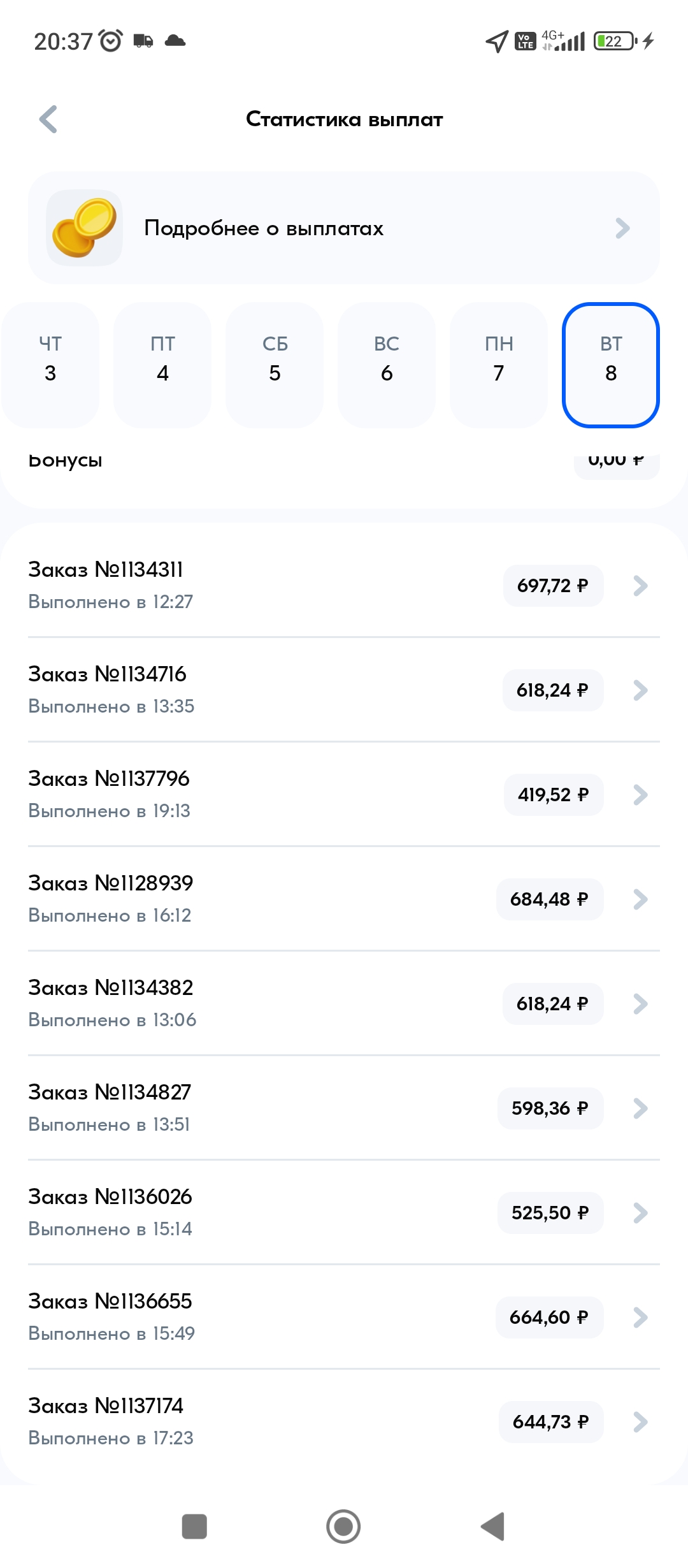View order №1136655 details
This screenshot has width=688, height=1568.
click(344, 1317)
